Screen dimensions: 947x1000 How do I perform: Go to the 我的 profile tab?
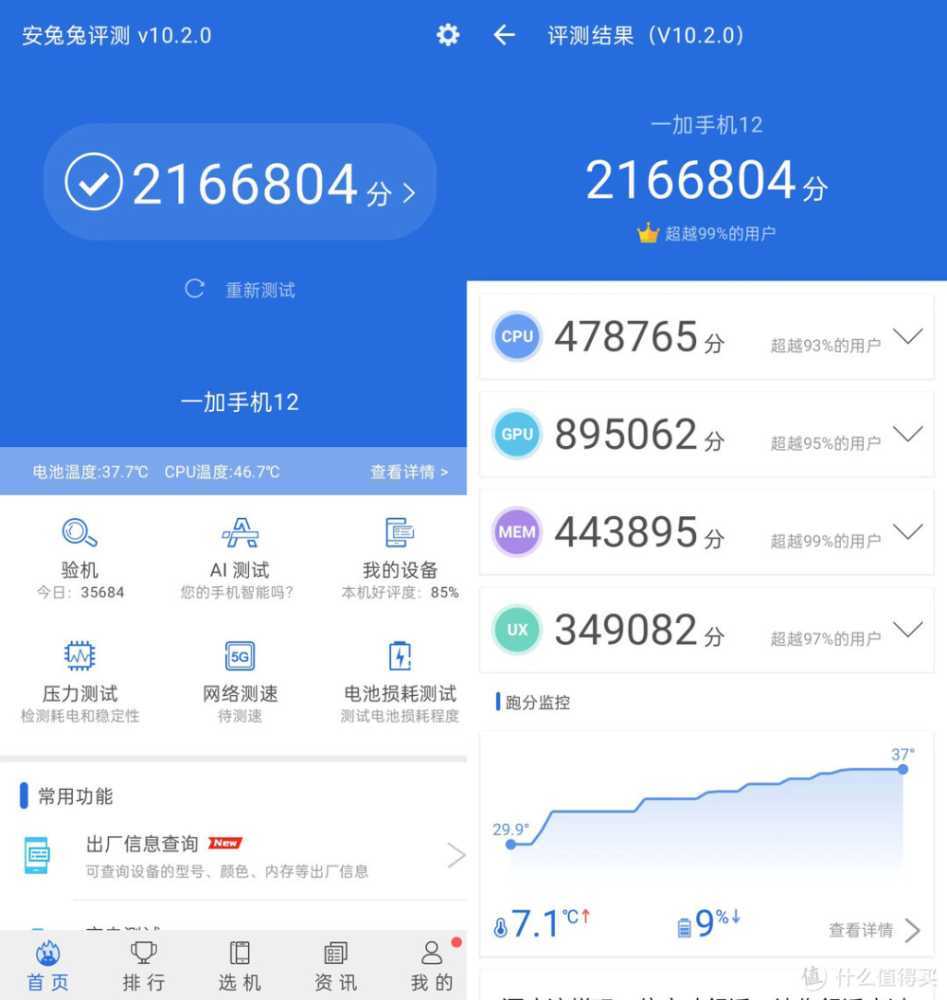click(x=432, y=963)
